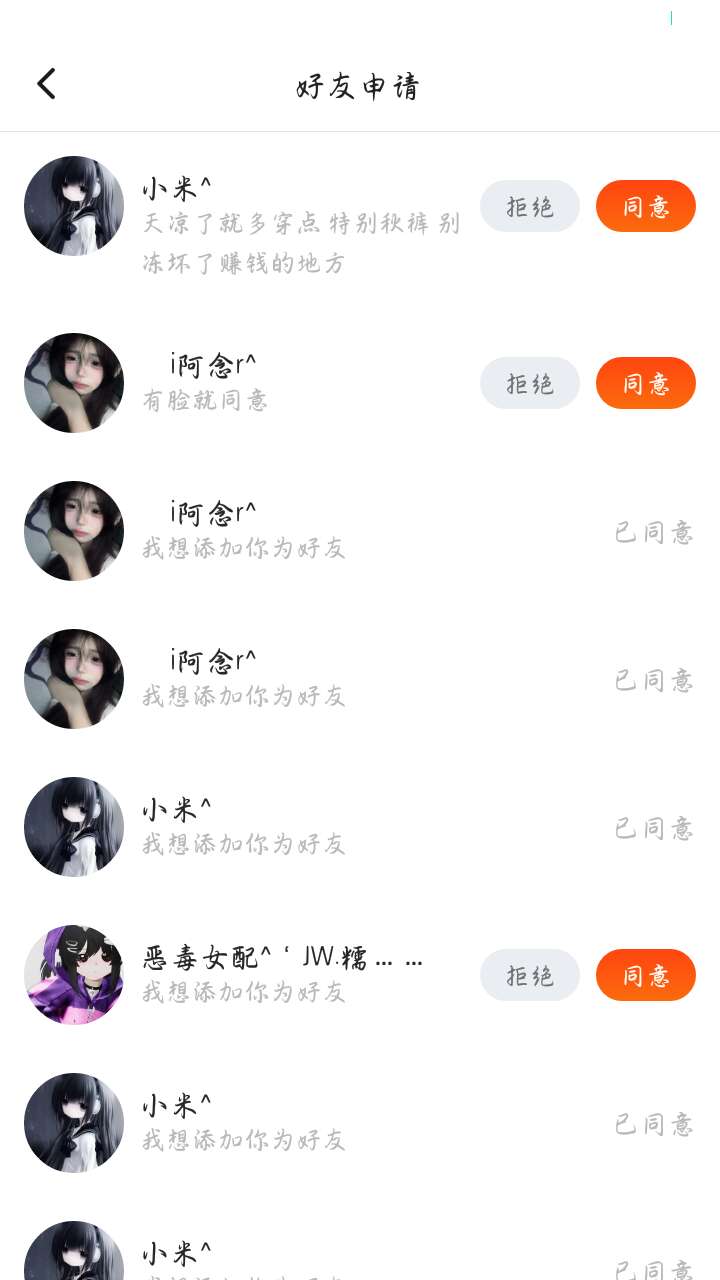This screenshot has width=720, height=1280.
Task: Tap 拒绝 on 小米^'s pending request
Action: (530, 206)
